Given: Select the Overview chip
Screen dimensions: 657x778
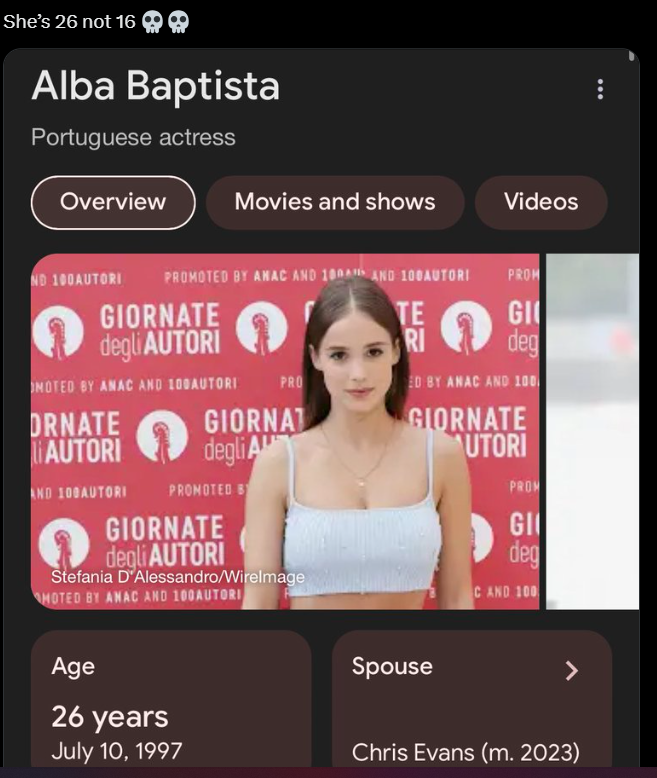Looking at the screenshot, I should click(113, 202).
